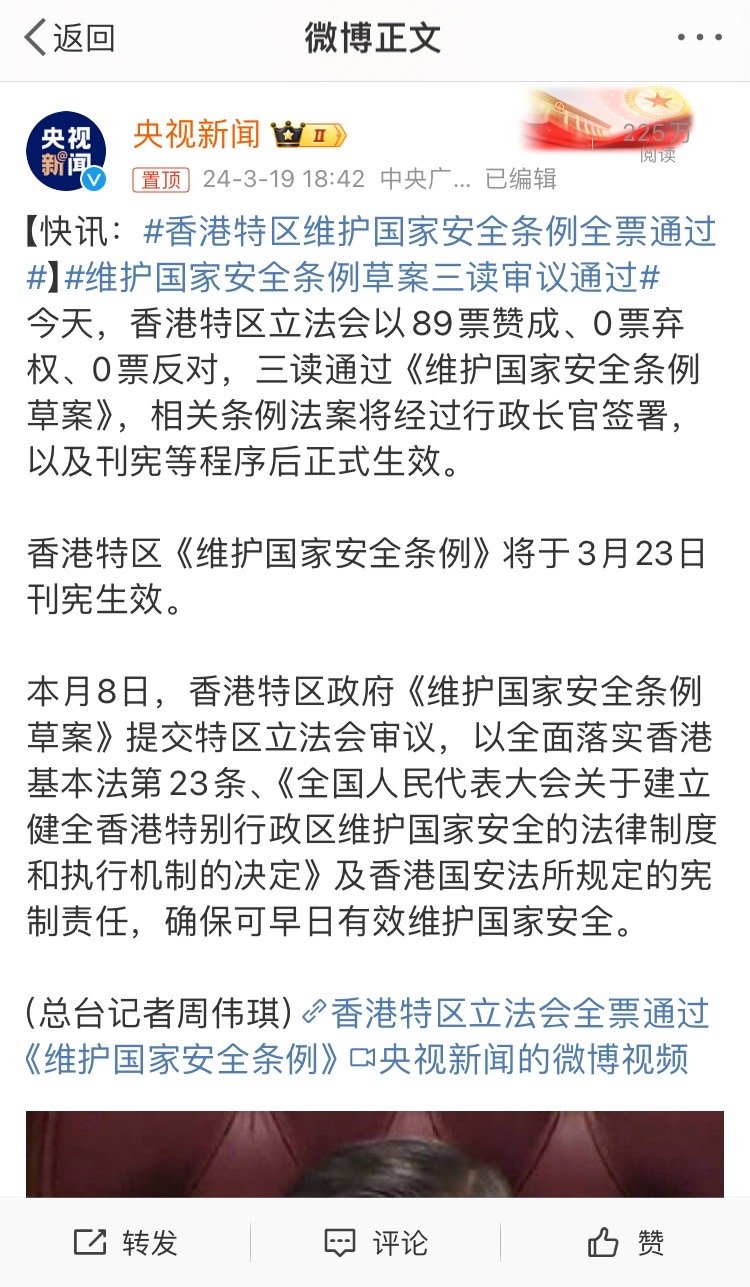Repost using the 转发 button
This screenshot has height=1287, width=750.
point(125,1243)
